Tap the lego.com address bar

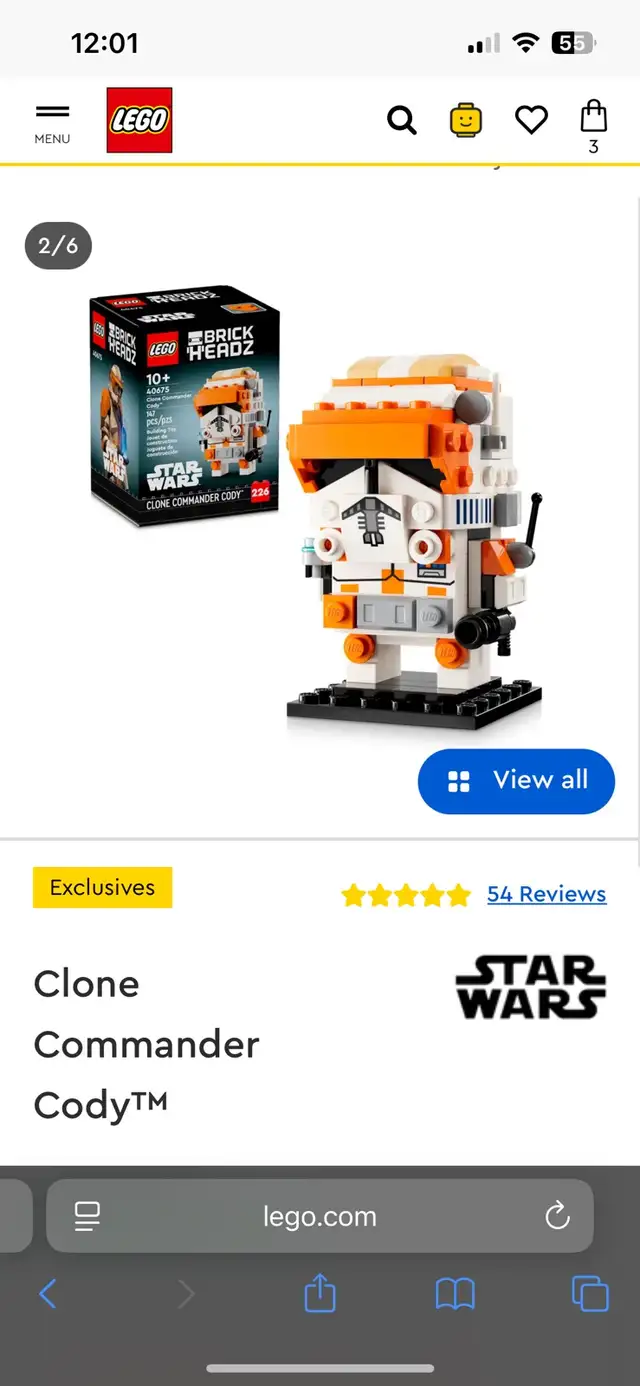click(320, 1216)
